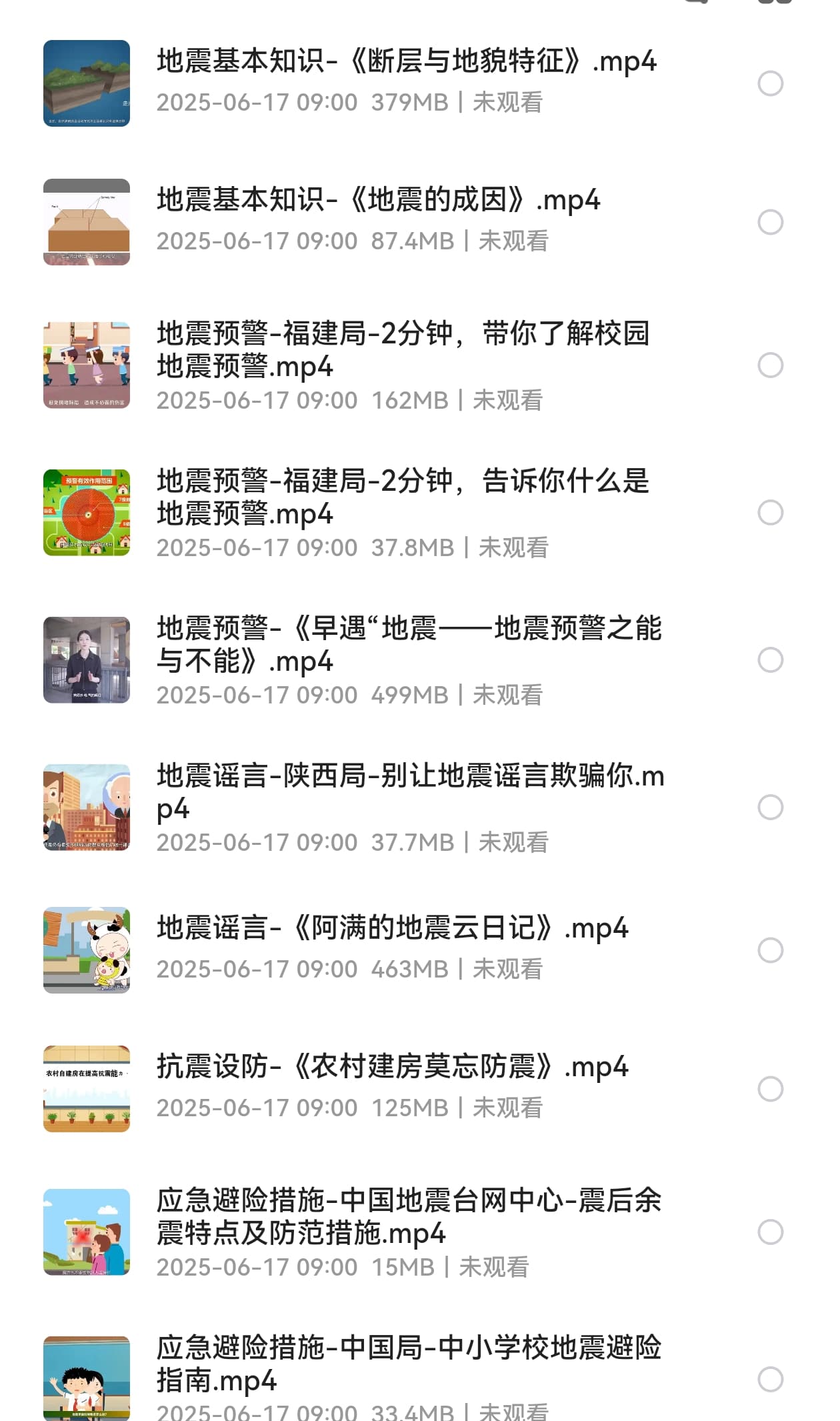The width and height of the screenshot is (840, 1421).
Task: Select the radio circle for 《断层与地貌特征》
Action: [771, 83]
